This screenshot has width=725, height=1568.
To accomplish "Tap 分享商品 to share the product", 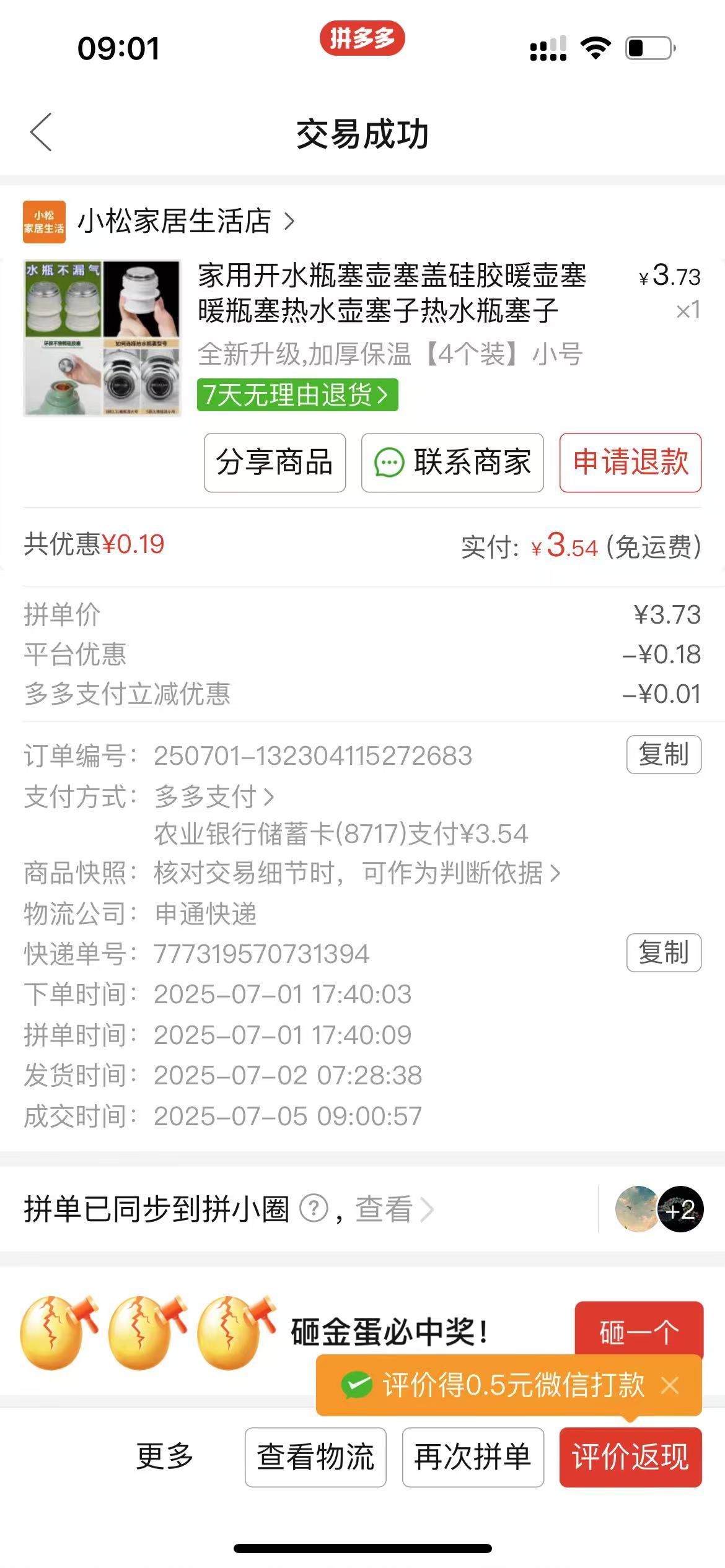I will pyautogui.click(x=275, y=463).
